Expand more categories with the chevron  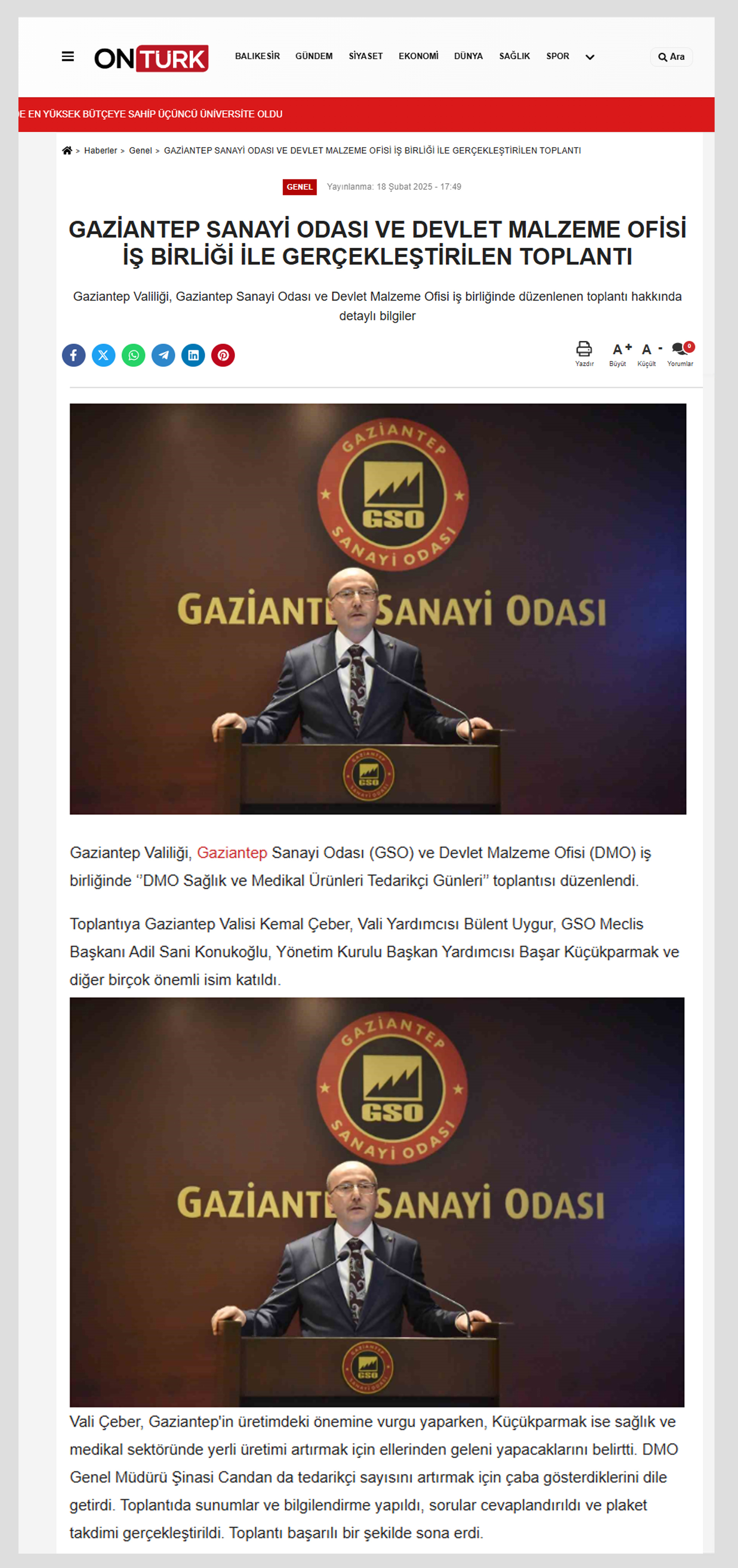(589, 57)
